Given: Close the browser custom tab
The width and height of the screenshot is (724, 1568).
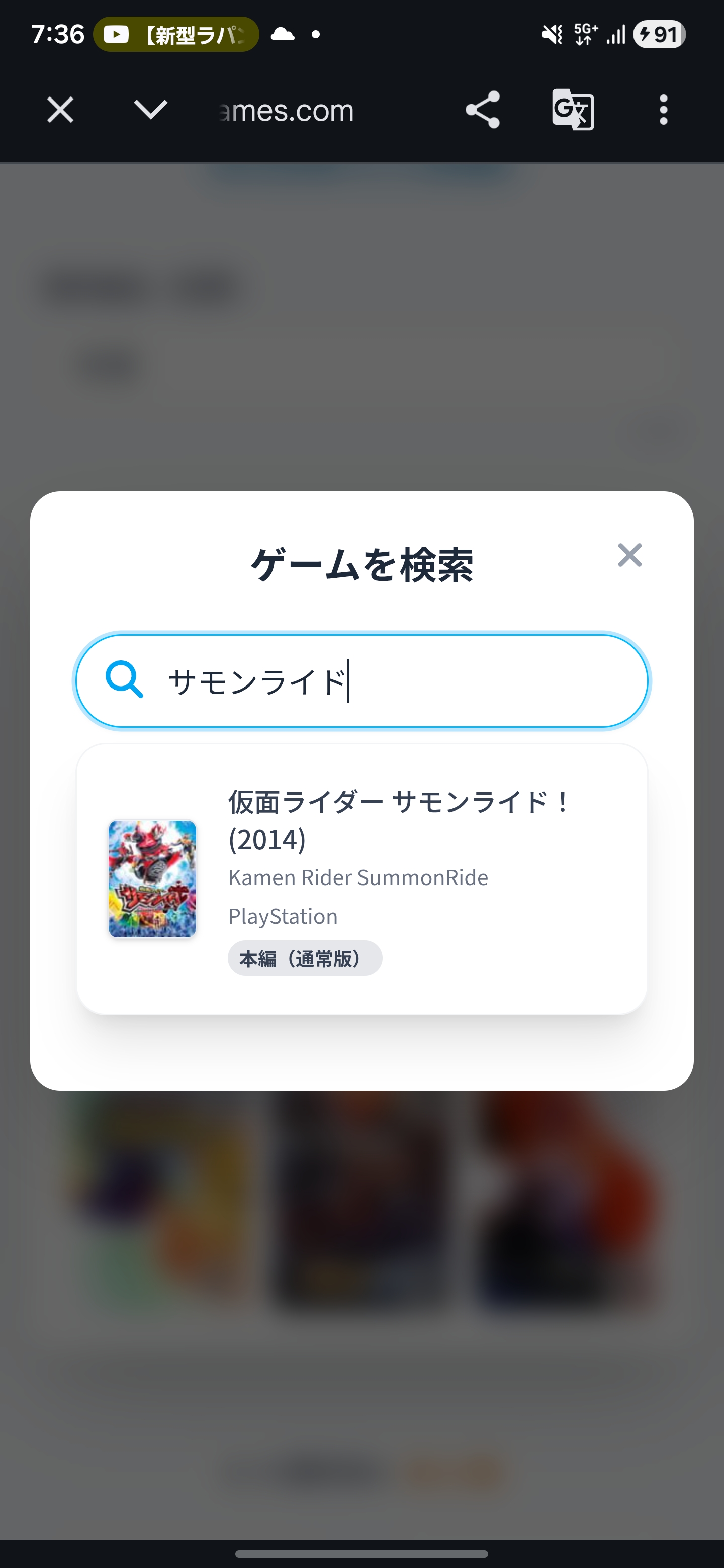Looking at the screenshot, I should click(x=60, y=110).
